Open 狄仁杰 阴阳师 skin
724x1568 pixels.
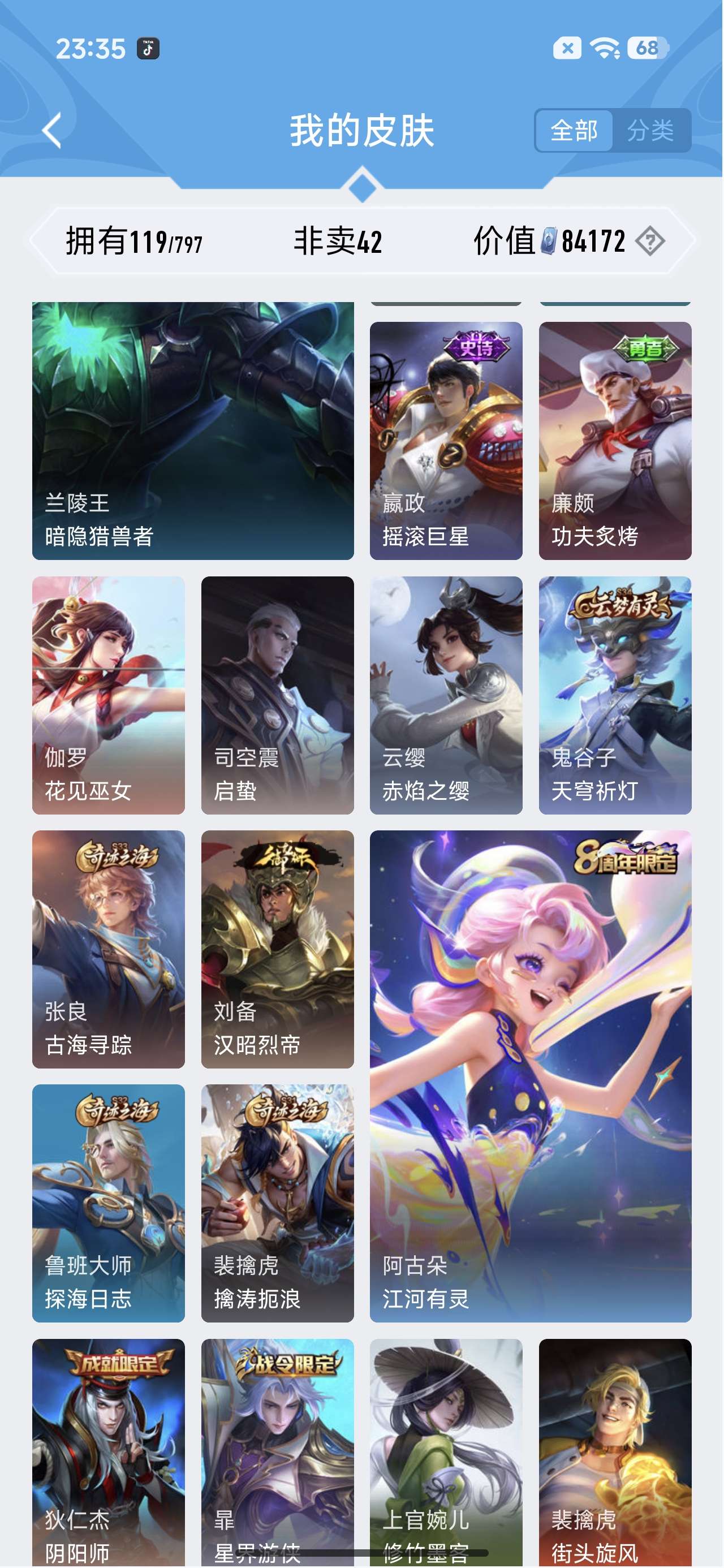coord(109,1453)
